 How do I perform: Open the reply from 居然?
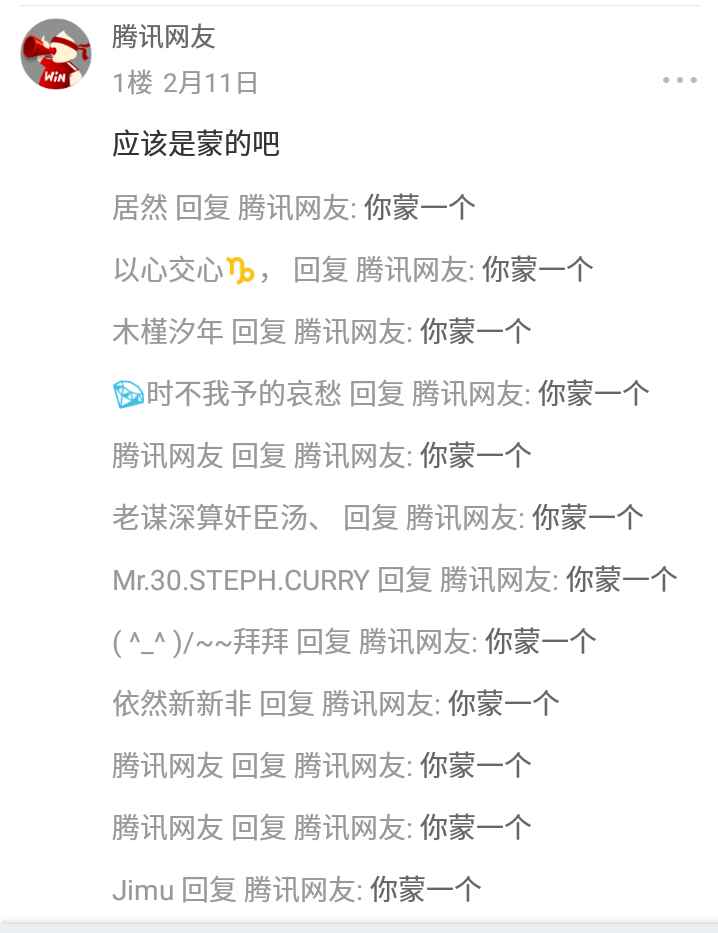point(294,208)
